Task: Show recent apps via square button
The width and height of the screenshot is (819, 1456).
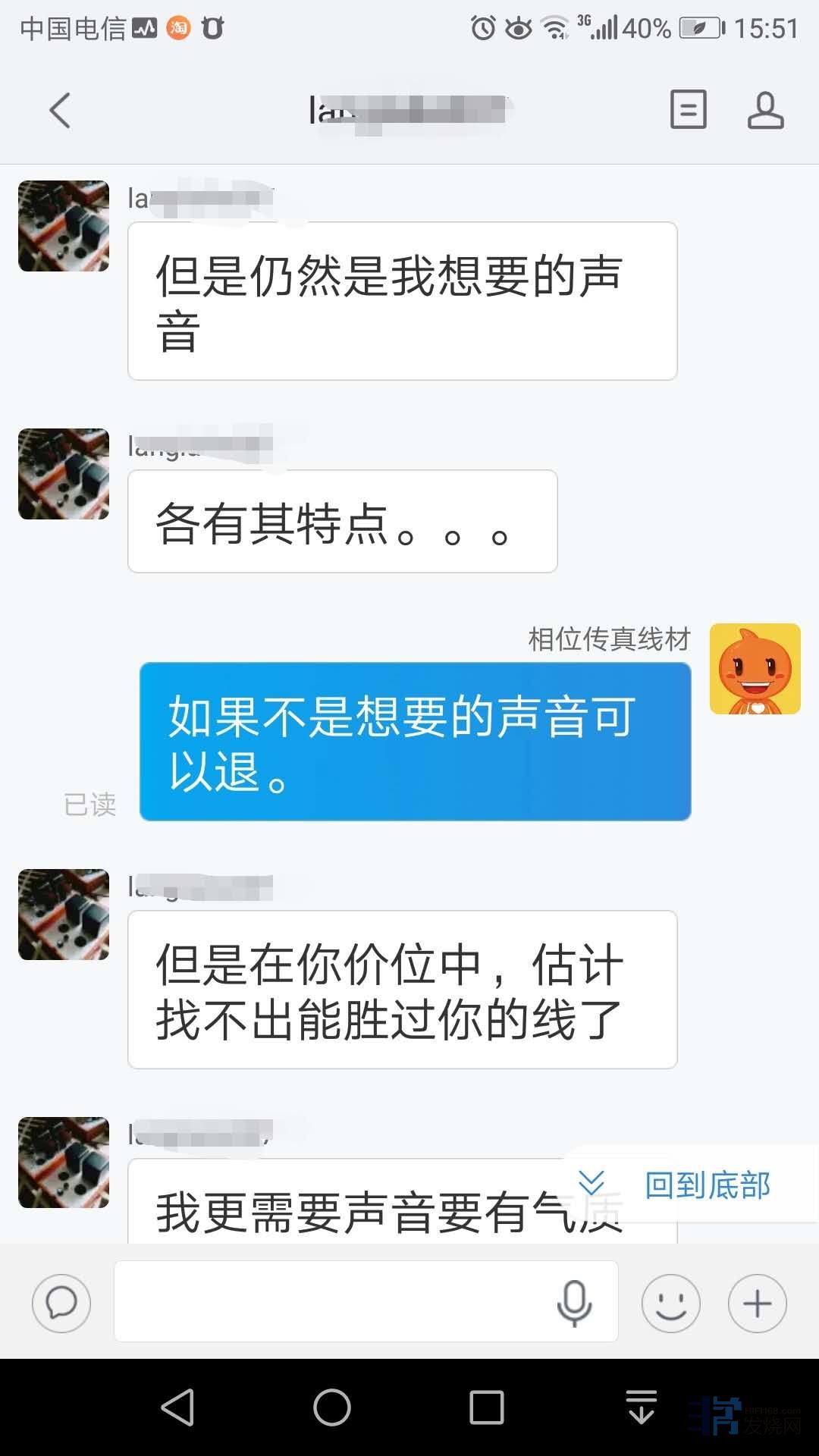Action: pos(487,1407)
